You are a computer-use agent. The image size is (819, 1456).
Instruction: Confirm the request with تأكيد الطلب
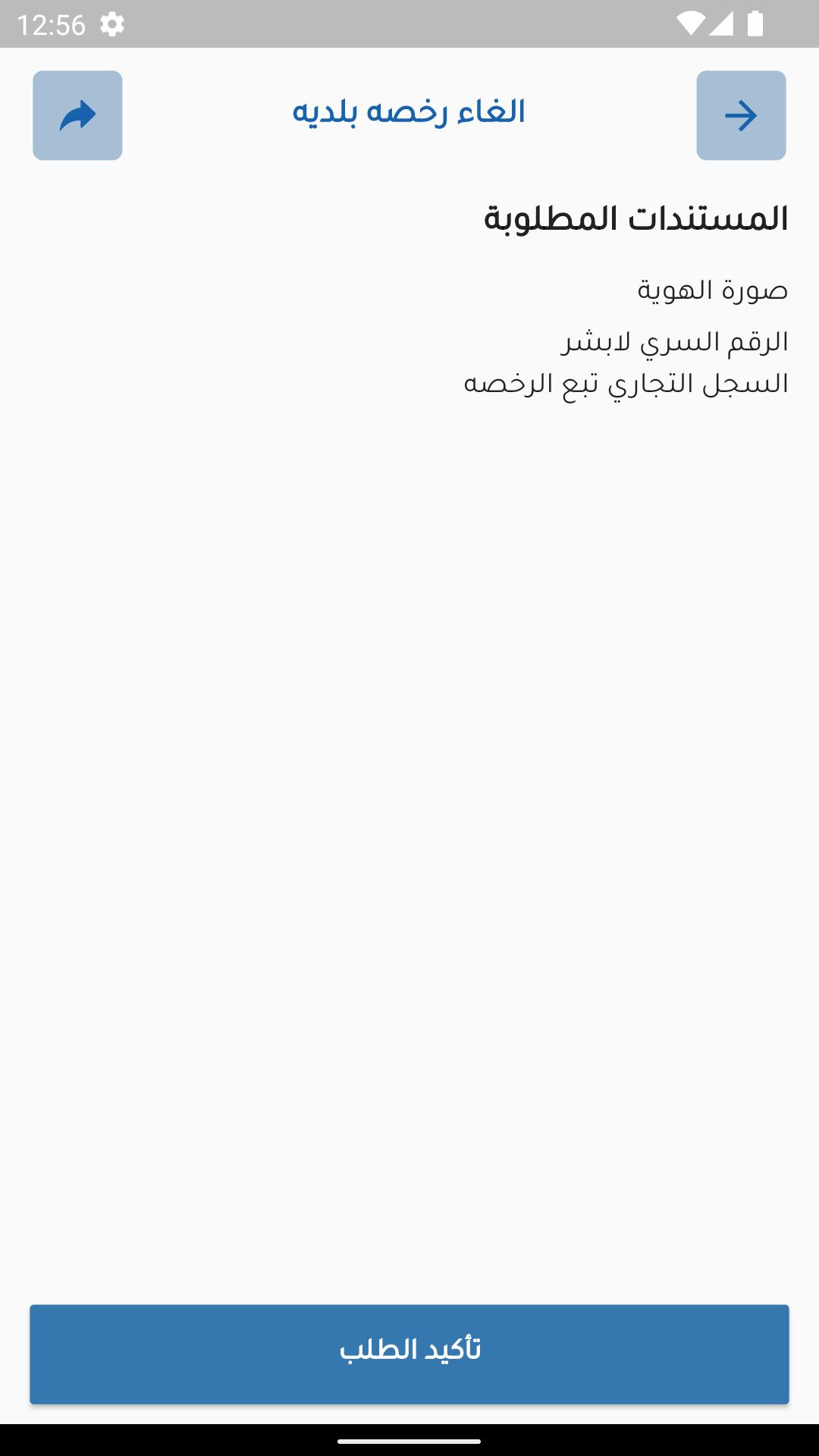(x=409, y=1354)
